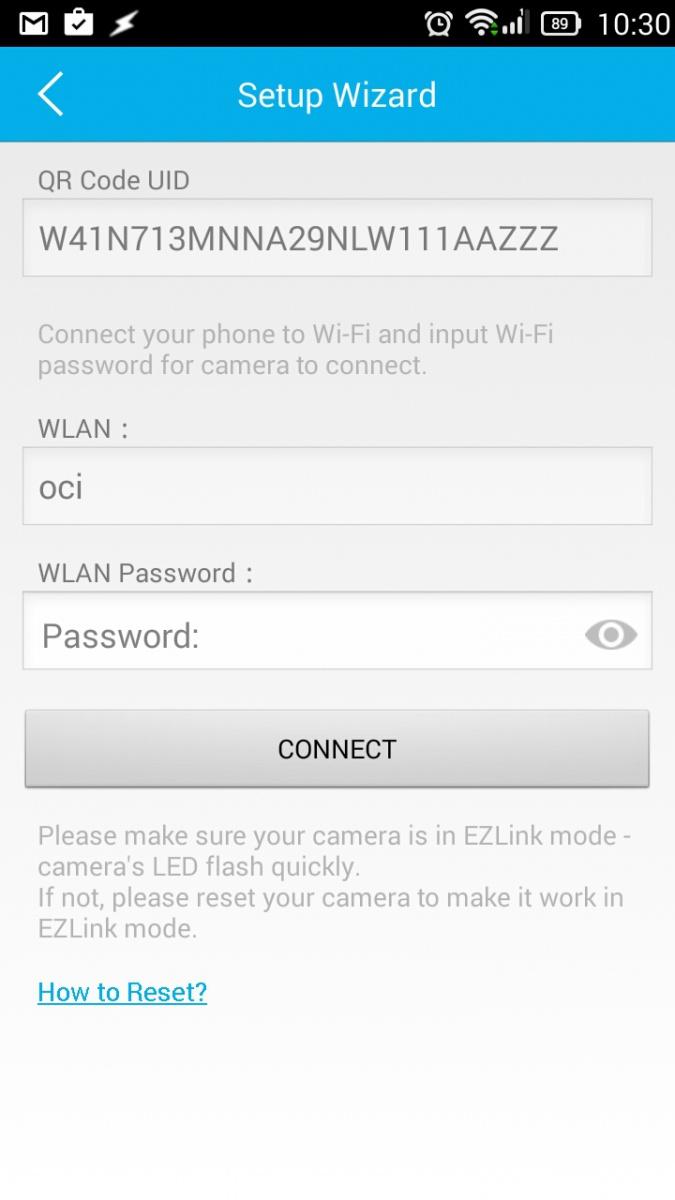Tap the QR Code UID field
This screenshot has height=1200, width=675.
pos(337,237)
